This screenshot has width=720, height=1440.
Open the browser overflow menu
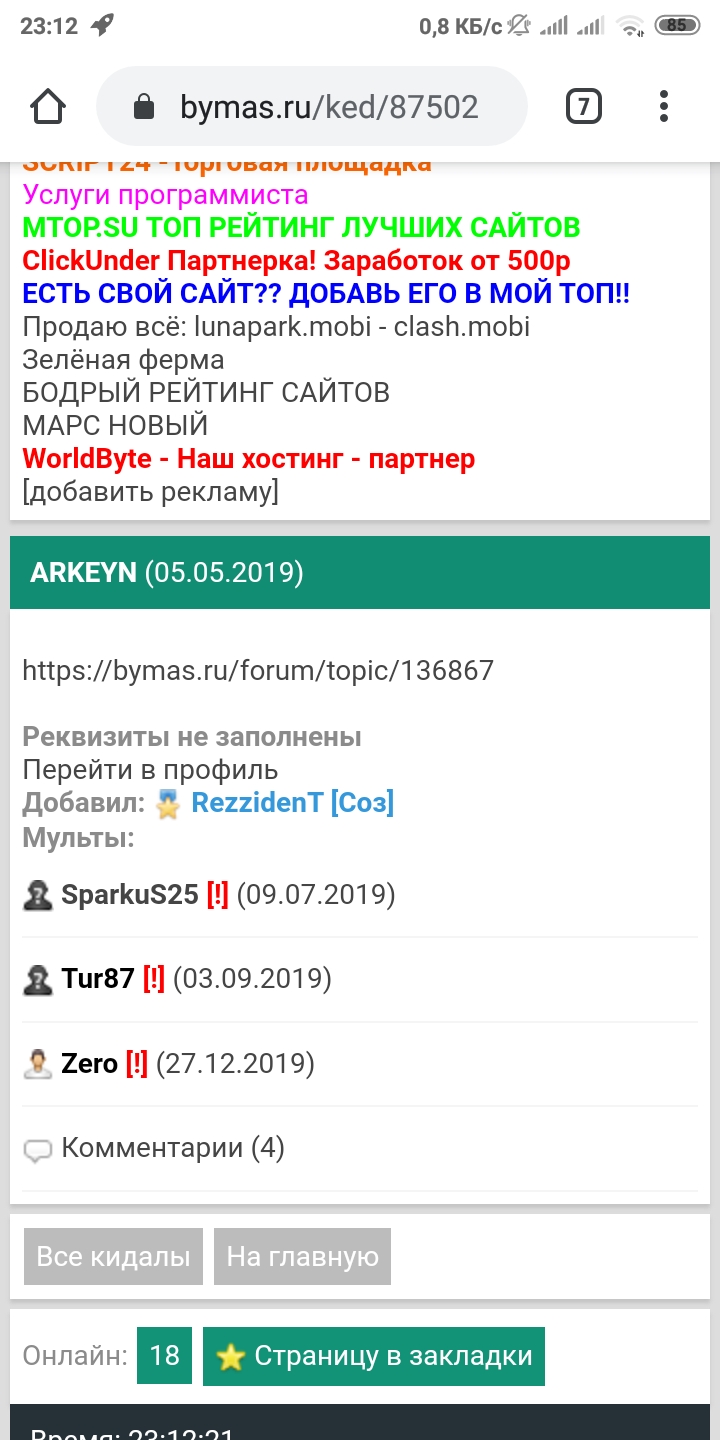tap(665, 106)
